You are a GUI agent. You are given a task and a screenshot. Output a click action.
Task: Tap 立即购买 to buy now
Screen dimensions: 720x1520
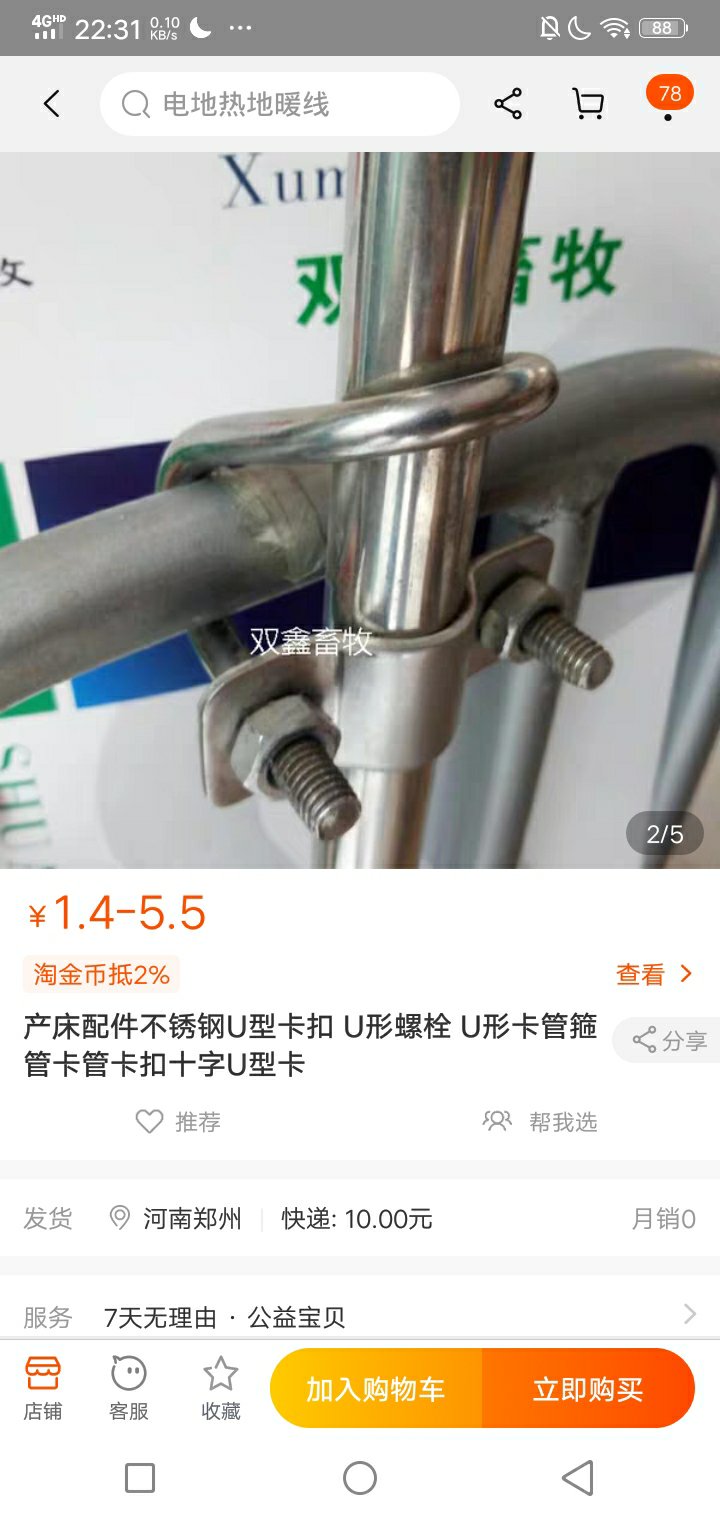pos(588,1389)
